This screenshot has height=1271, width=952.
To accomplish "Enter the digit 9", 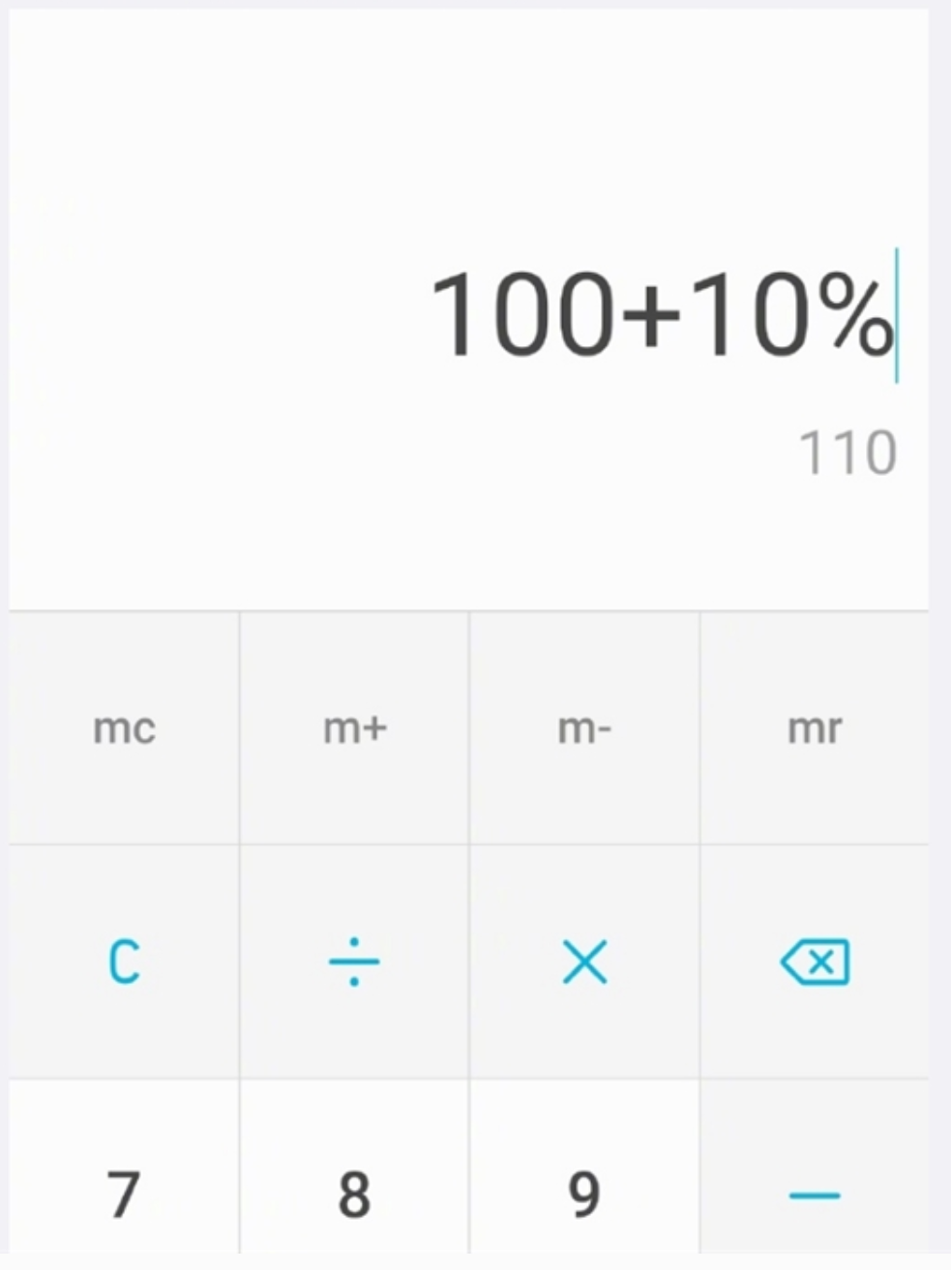I will tap(584, 1194).
